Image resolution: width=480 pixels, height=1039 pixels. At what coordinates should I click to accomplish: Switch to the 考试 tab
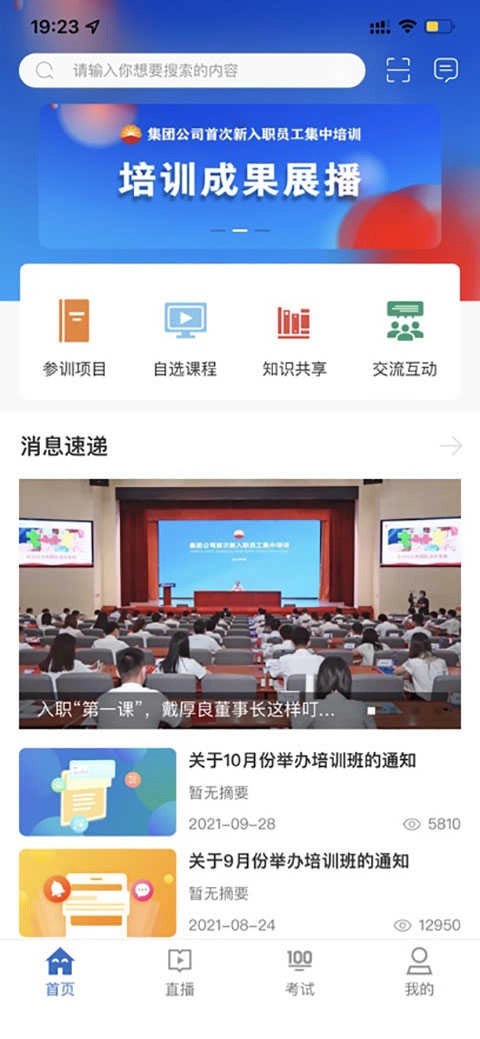[300, 972]
